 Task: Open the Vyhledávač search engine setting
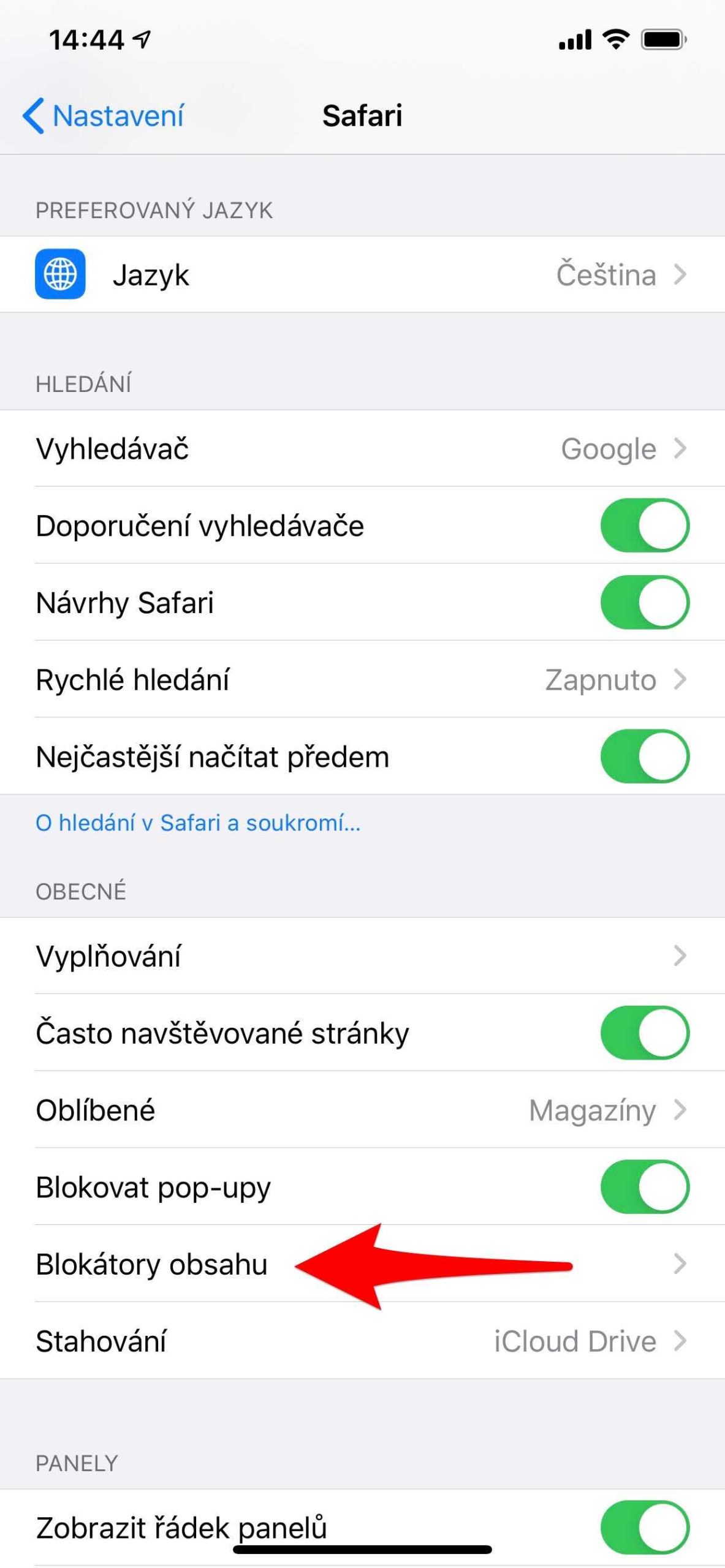pyautogui.click(x=362, y=448)
